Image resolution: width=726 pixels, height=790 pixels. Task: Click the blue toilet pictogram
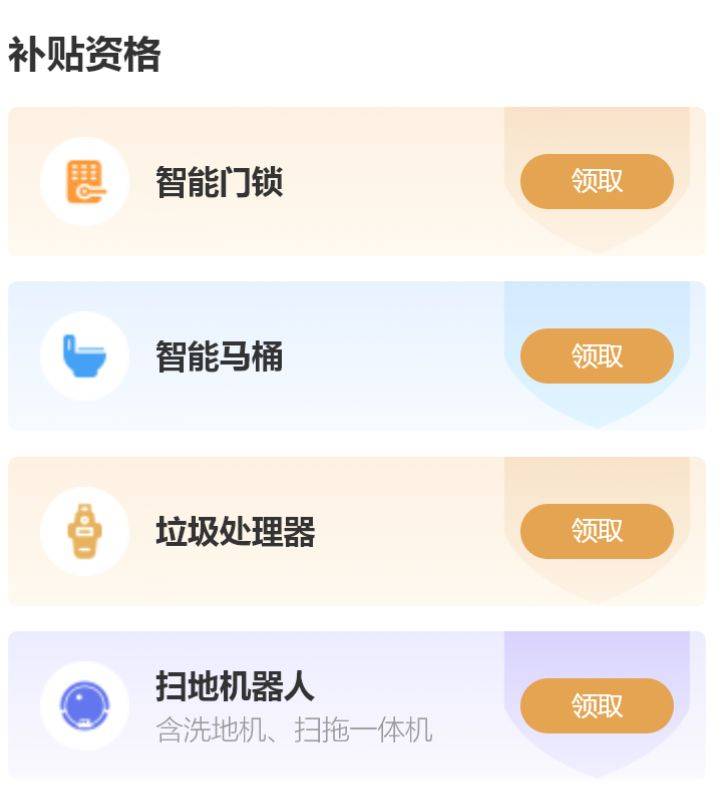[x=85, y=354]
